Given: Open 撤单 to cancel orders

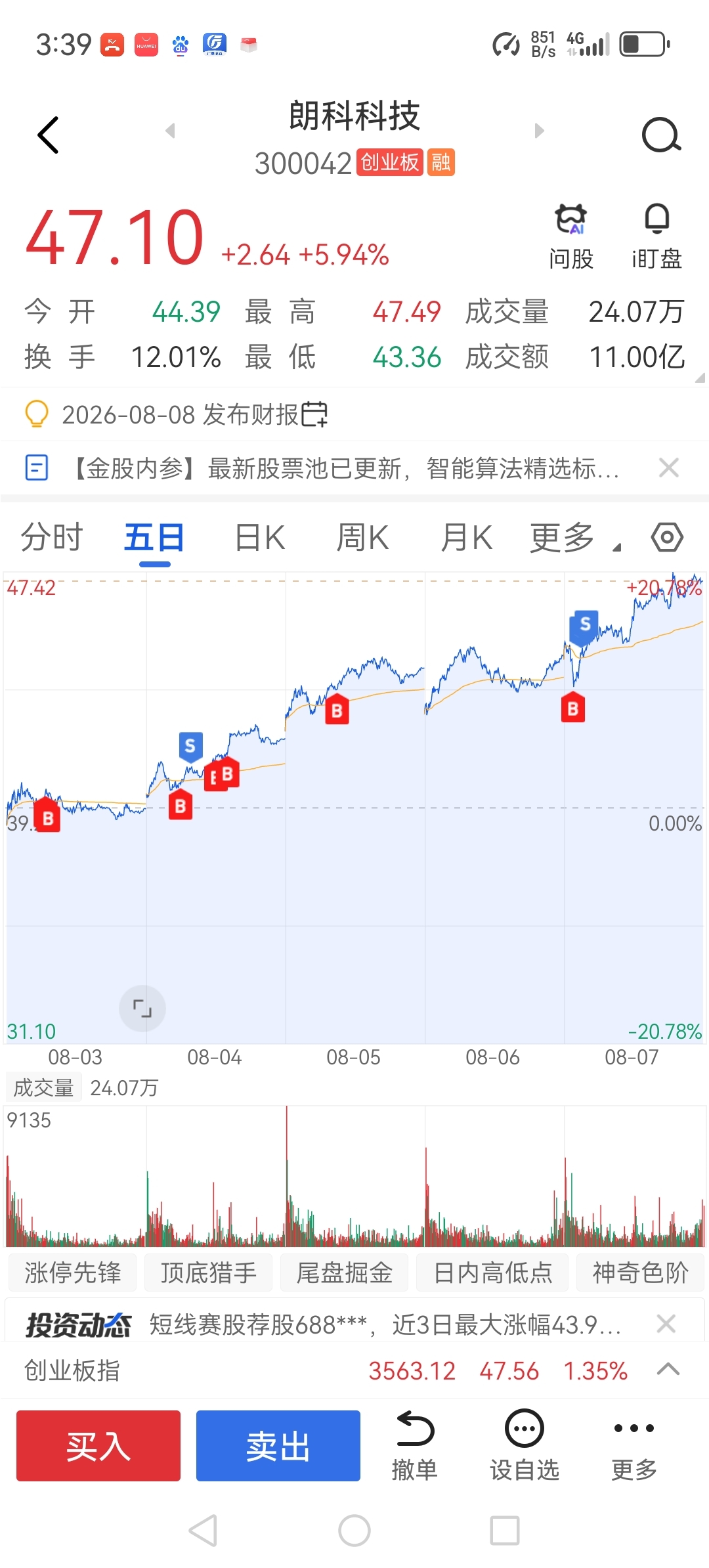Looking at the screenshot, I should pos(415,1446).
